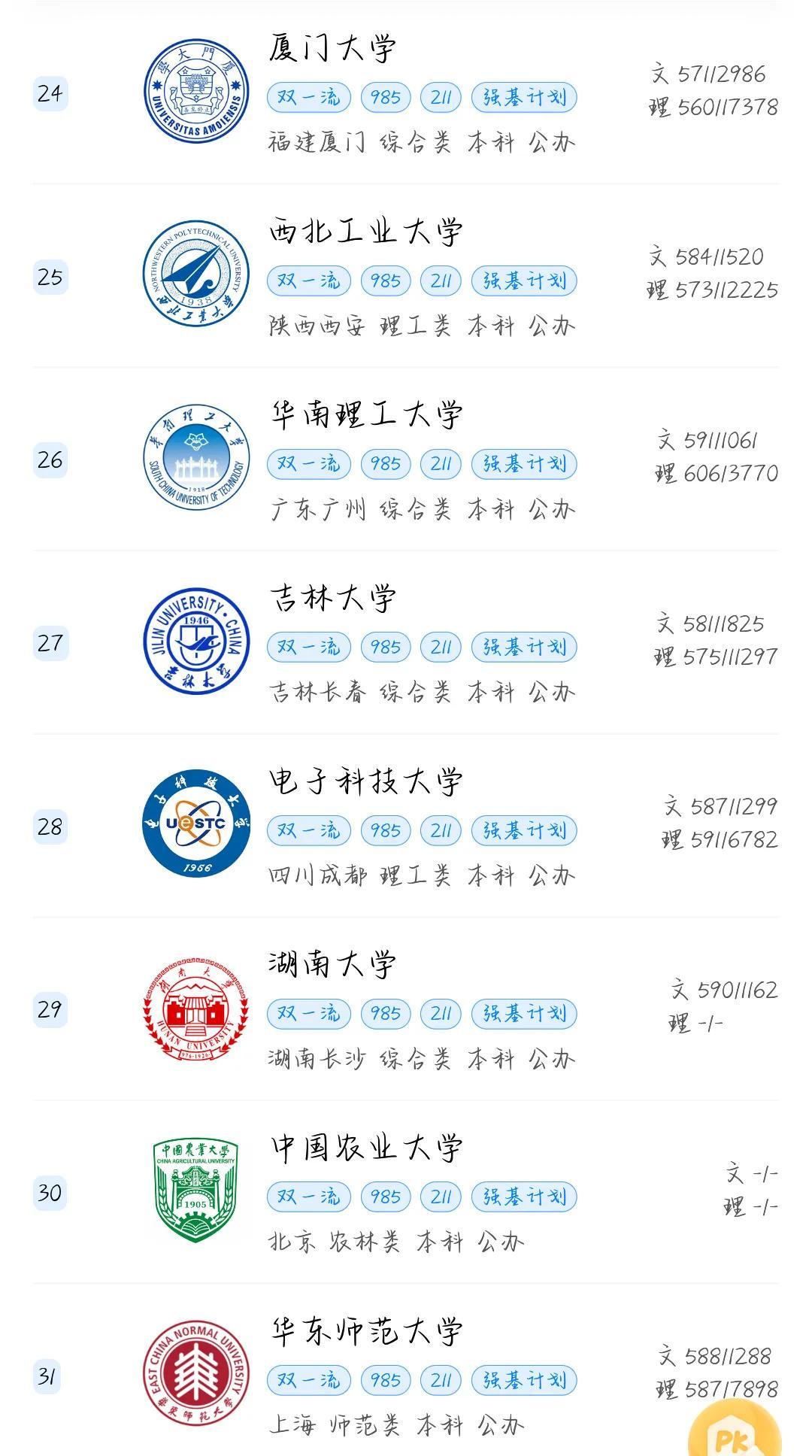Open the 中国农业大学 entry
The height and width of the screenshot is (1456, 812).
click(x=365, y=1148)
